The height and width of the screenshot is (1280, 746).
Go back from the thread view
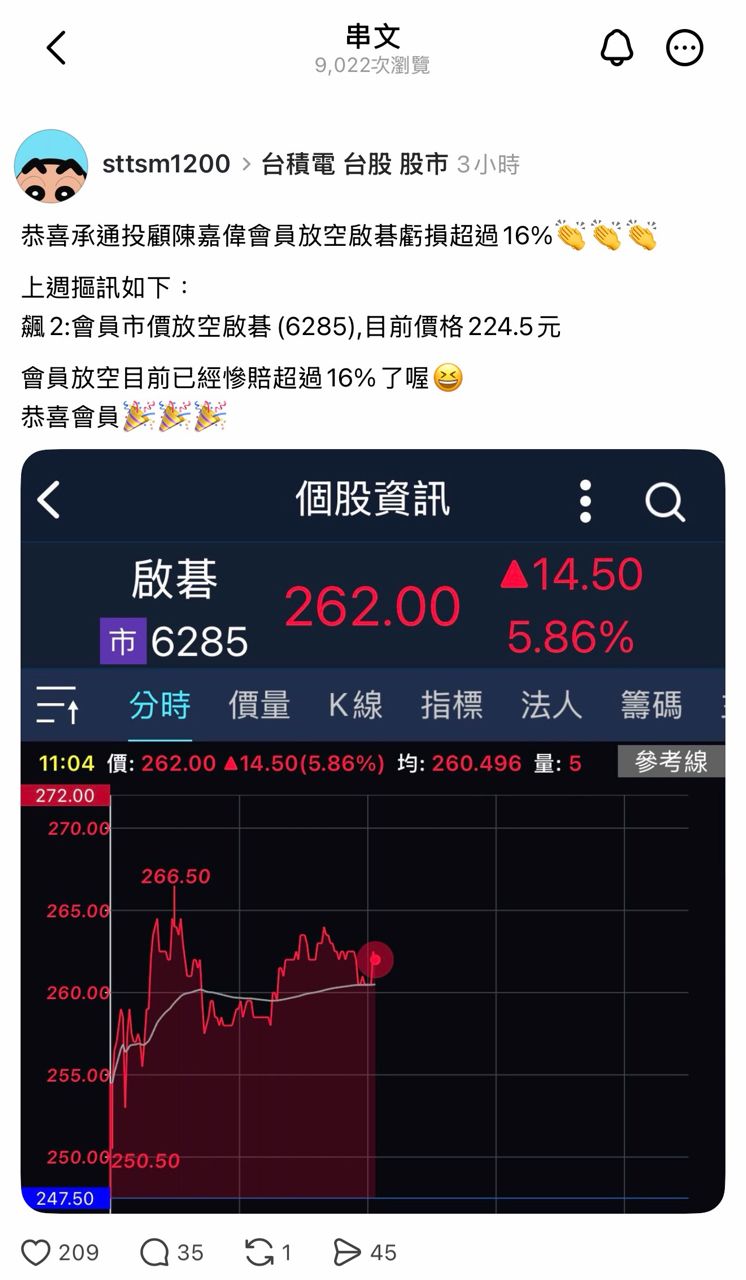click(x=56, y=47)
